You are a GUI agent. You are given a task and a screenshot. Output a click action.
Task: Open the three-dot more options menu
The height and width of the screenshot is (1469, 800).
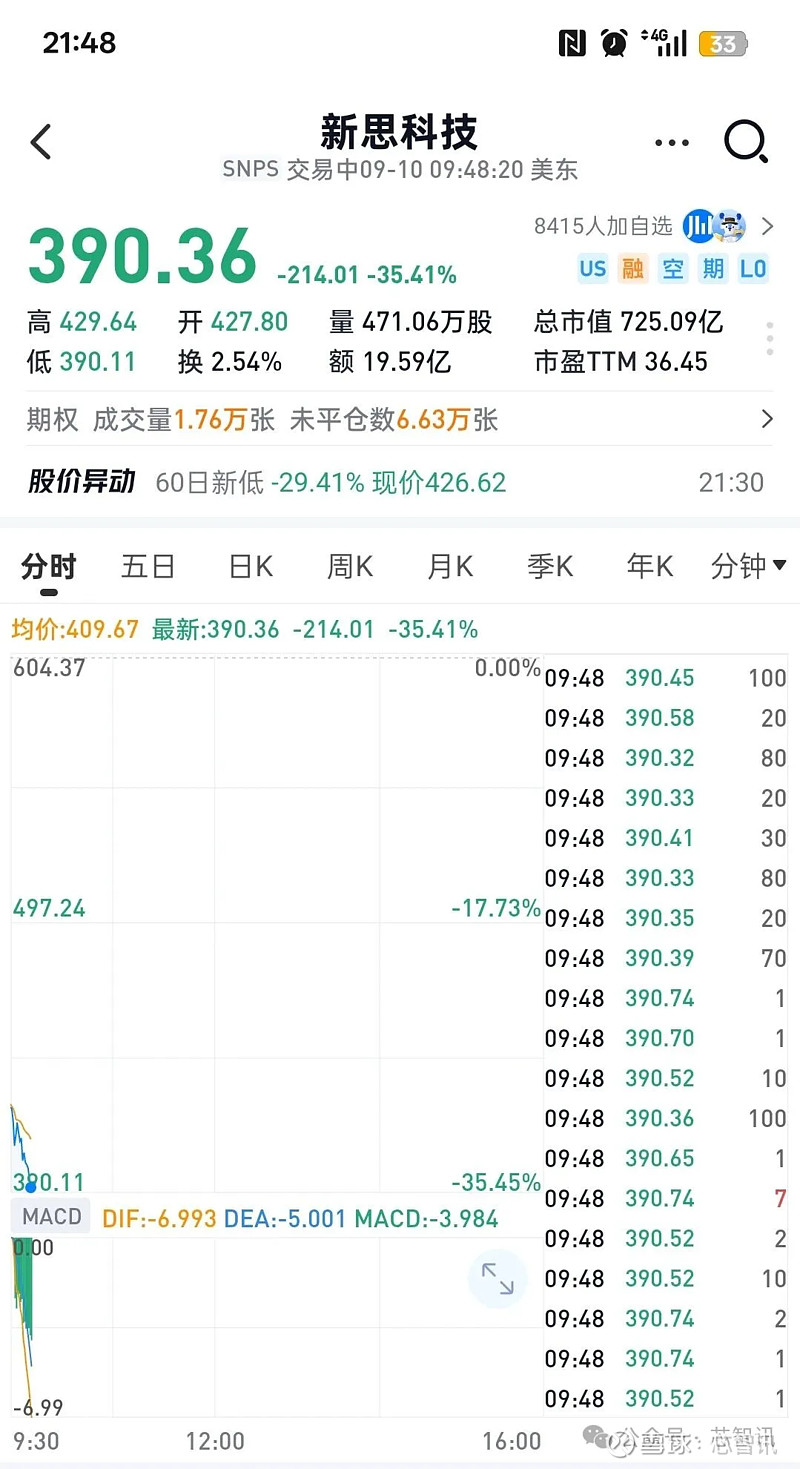point(671,142)
